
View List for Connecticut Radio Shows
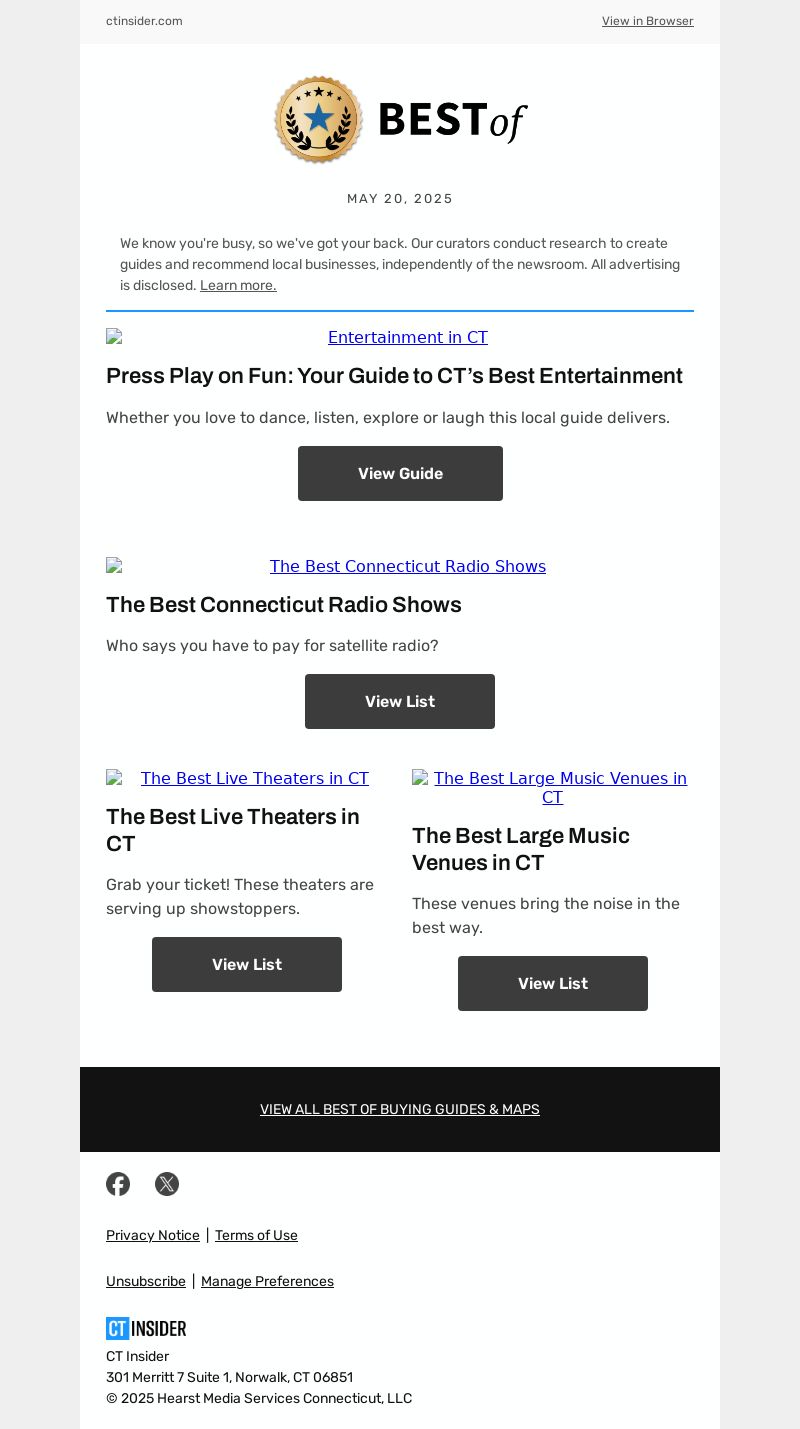400,701
